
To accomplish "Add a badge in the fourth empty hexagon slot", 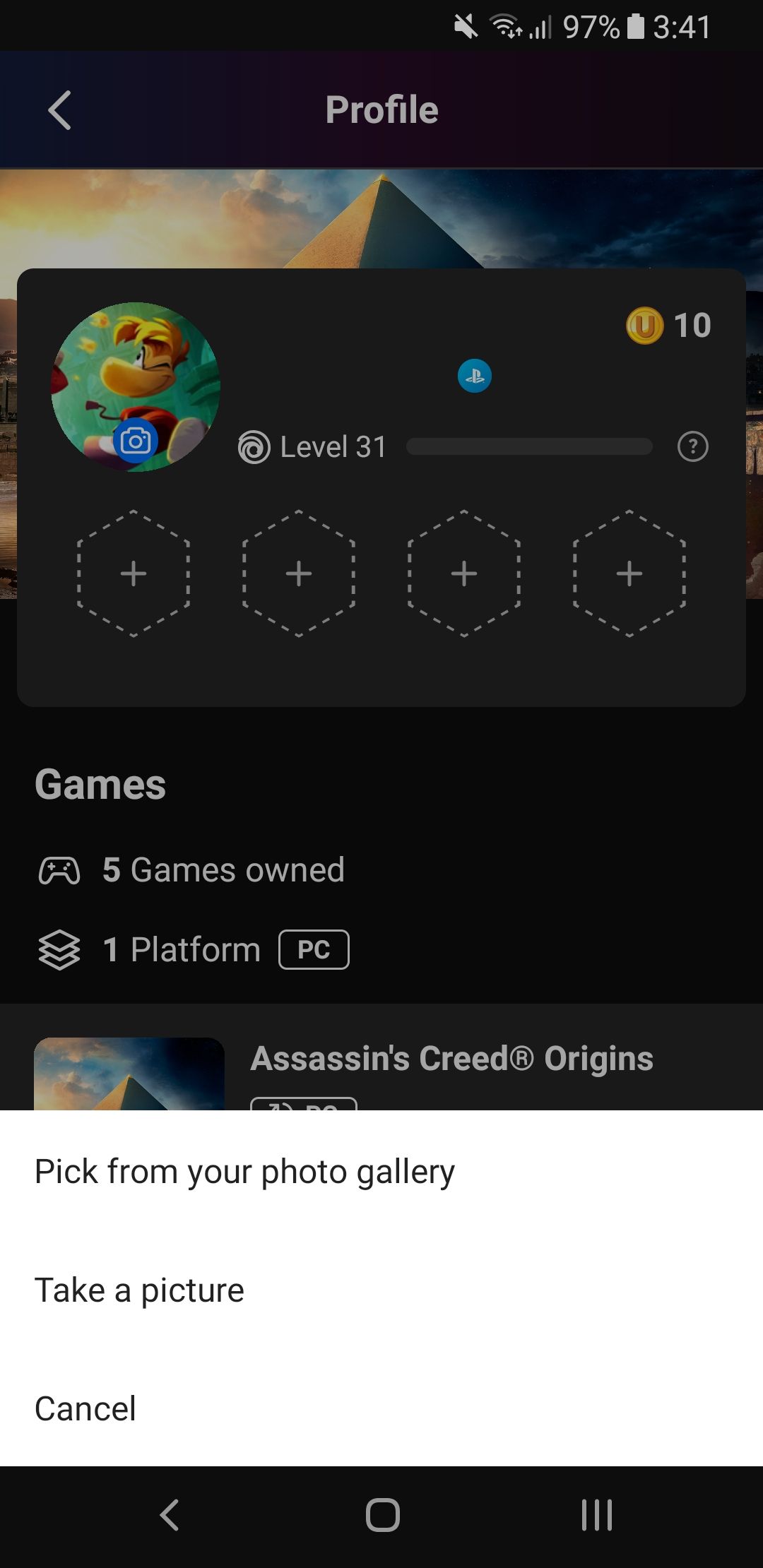I will [629, 574].
